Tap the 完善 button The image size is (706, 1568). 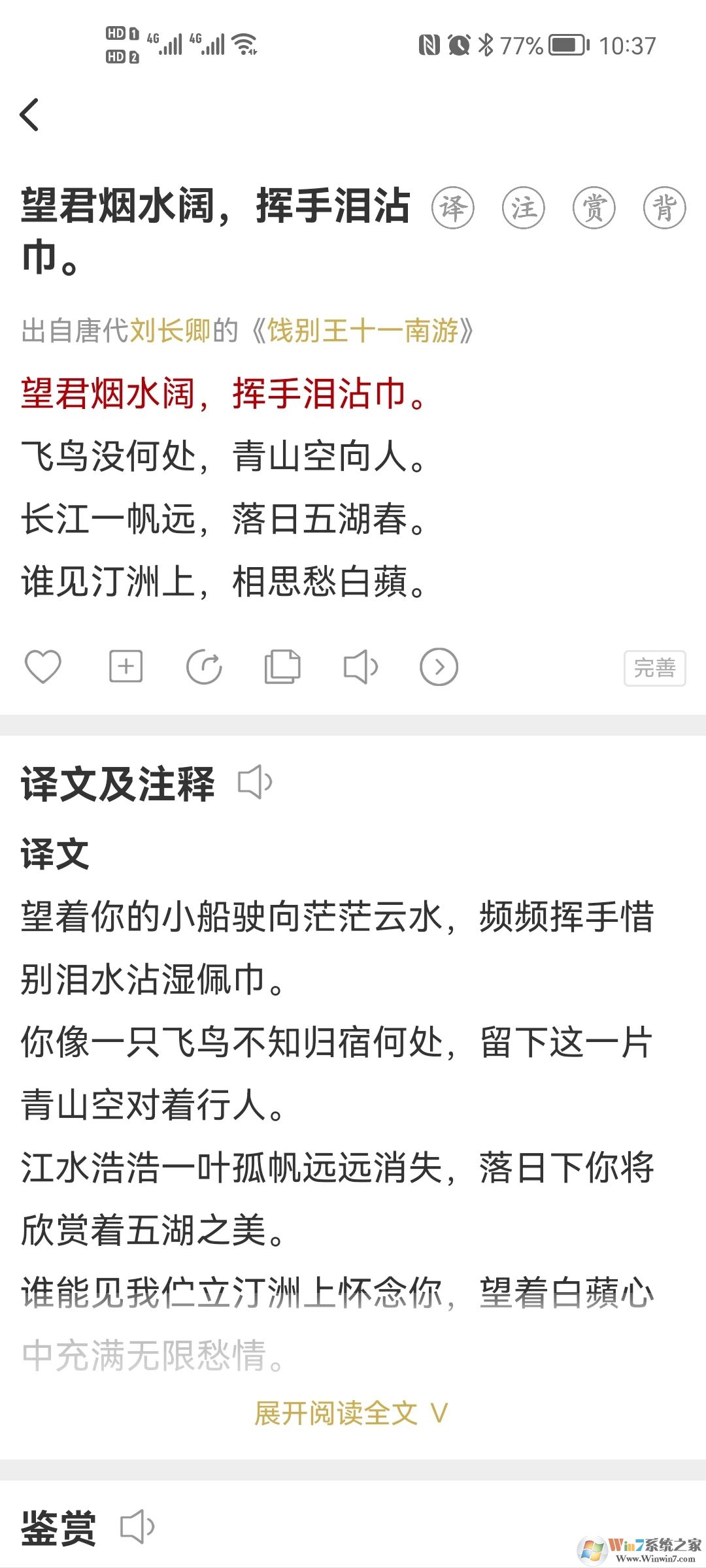point(654,667)
